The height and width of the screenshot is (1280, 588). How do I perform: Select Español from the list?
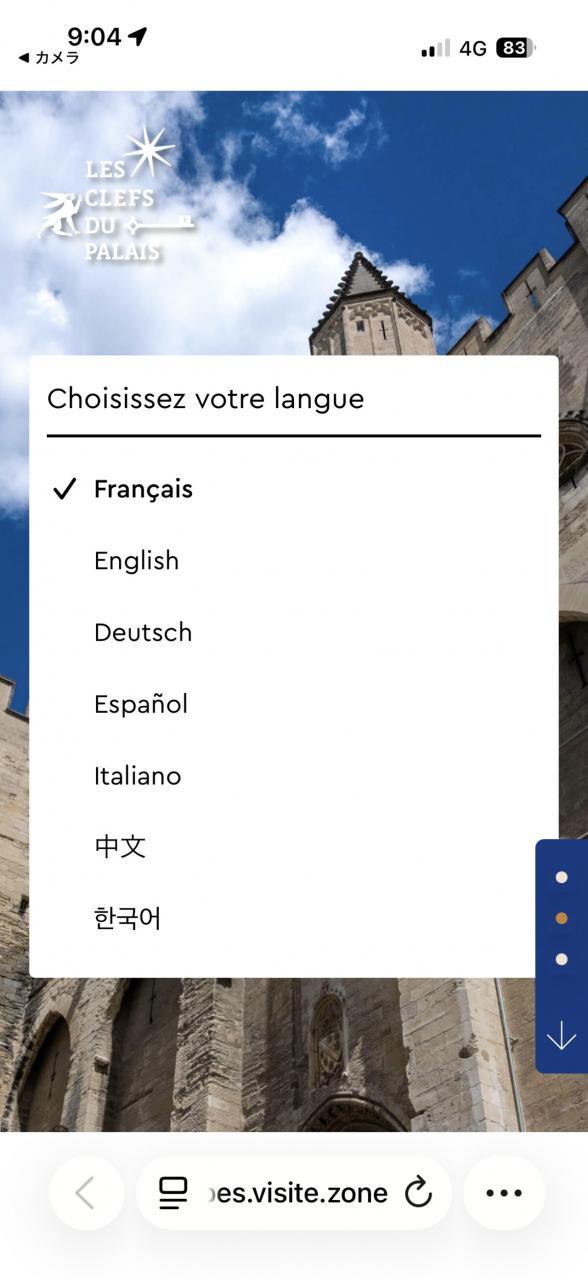tap(141, 704)
